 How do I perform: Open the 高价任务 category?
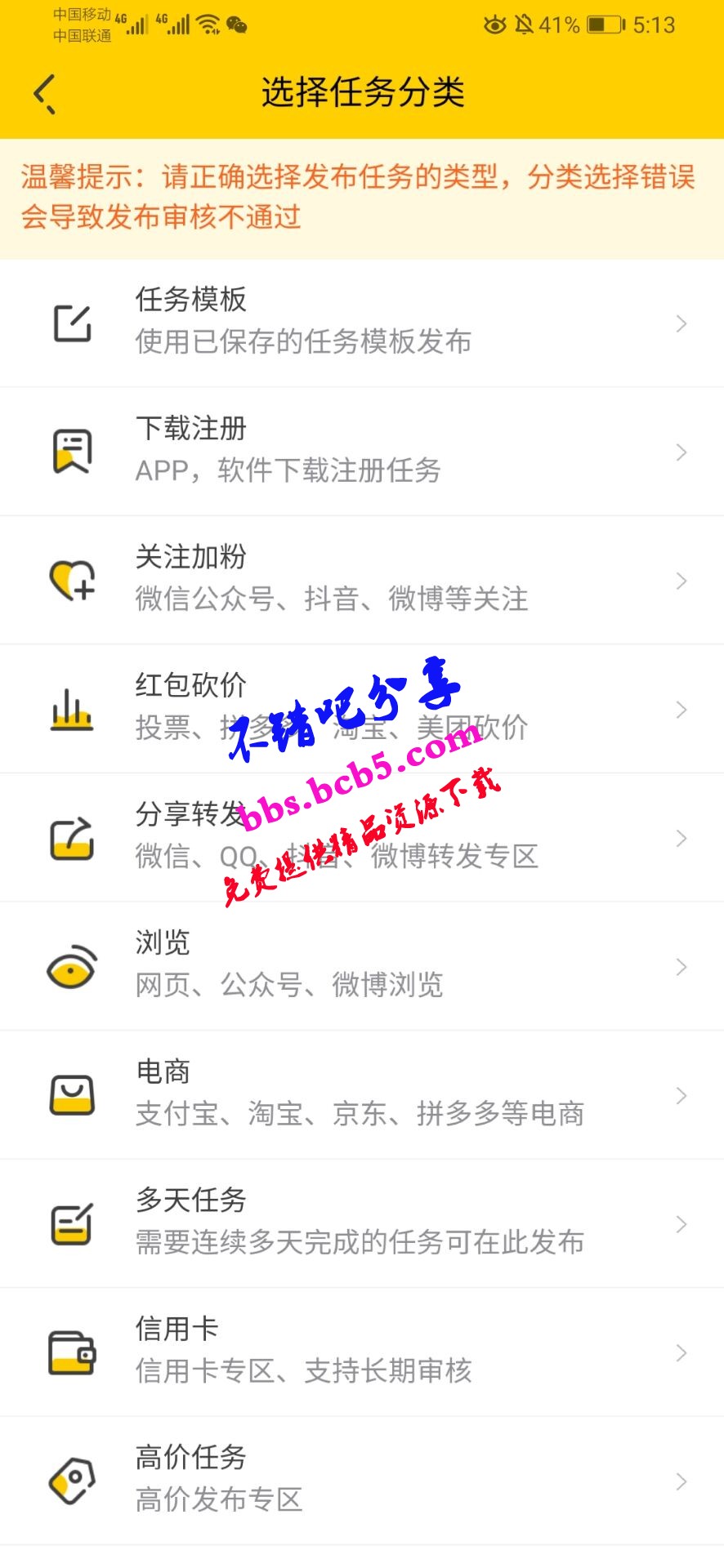[x=362, y=1480]
